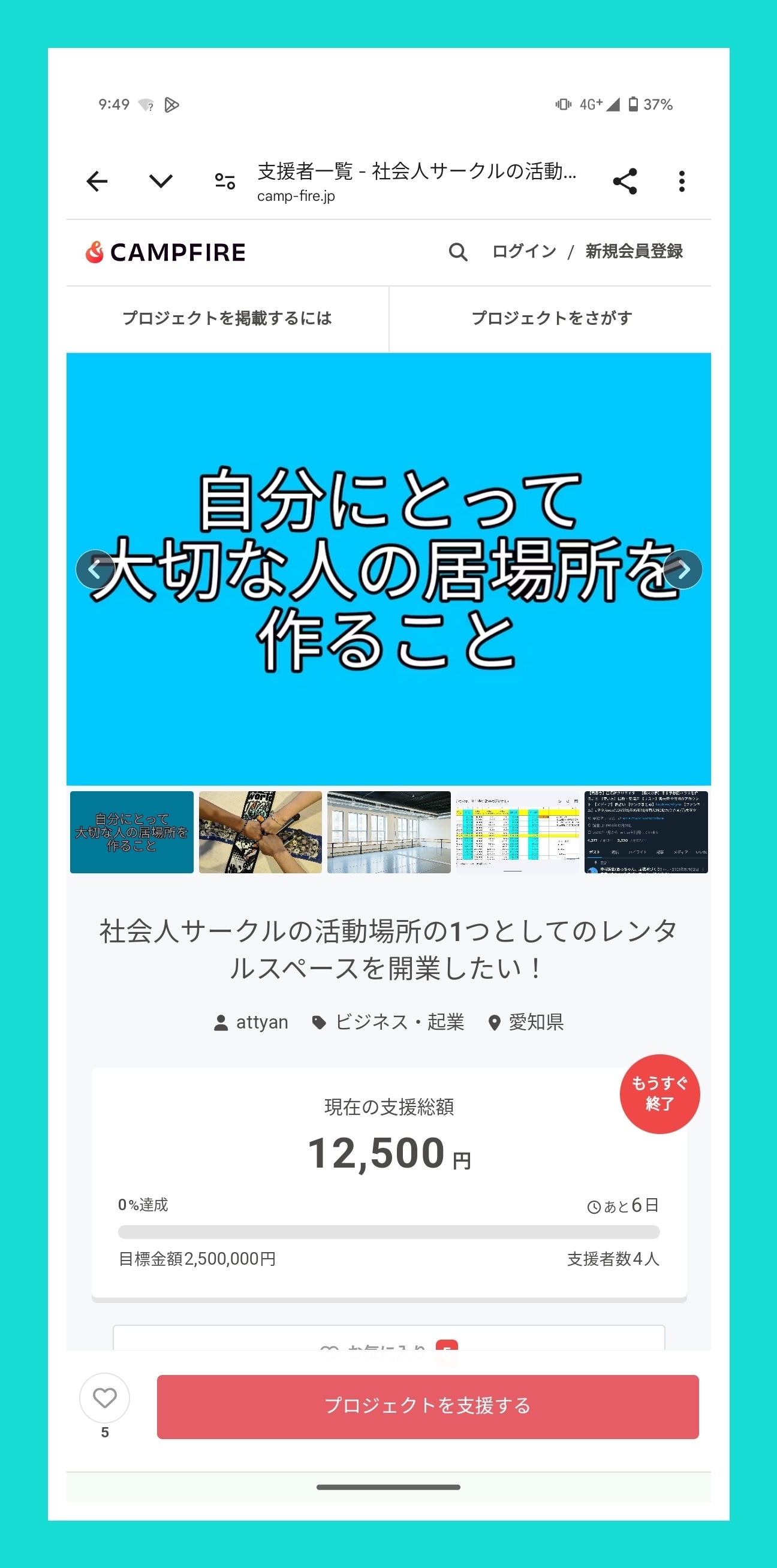Share this page
Screen dimensions: 777x1568
click(625, 182)
